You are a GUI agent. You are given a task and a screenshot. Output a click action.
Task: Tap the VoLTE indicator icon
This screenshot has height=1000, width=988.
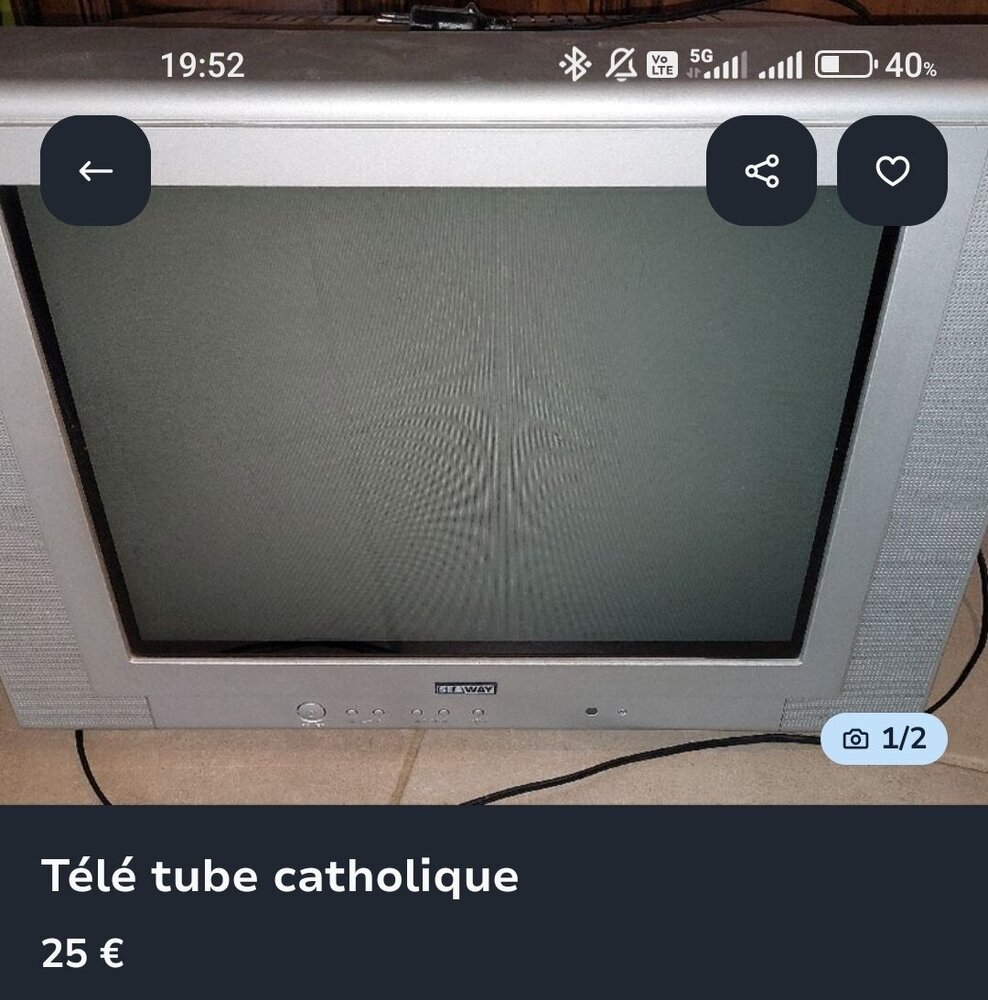[x=661, y=63]
